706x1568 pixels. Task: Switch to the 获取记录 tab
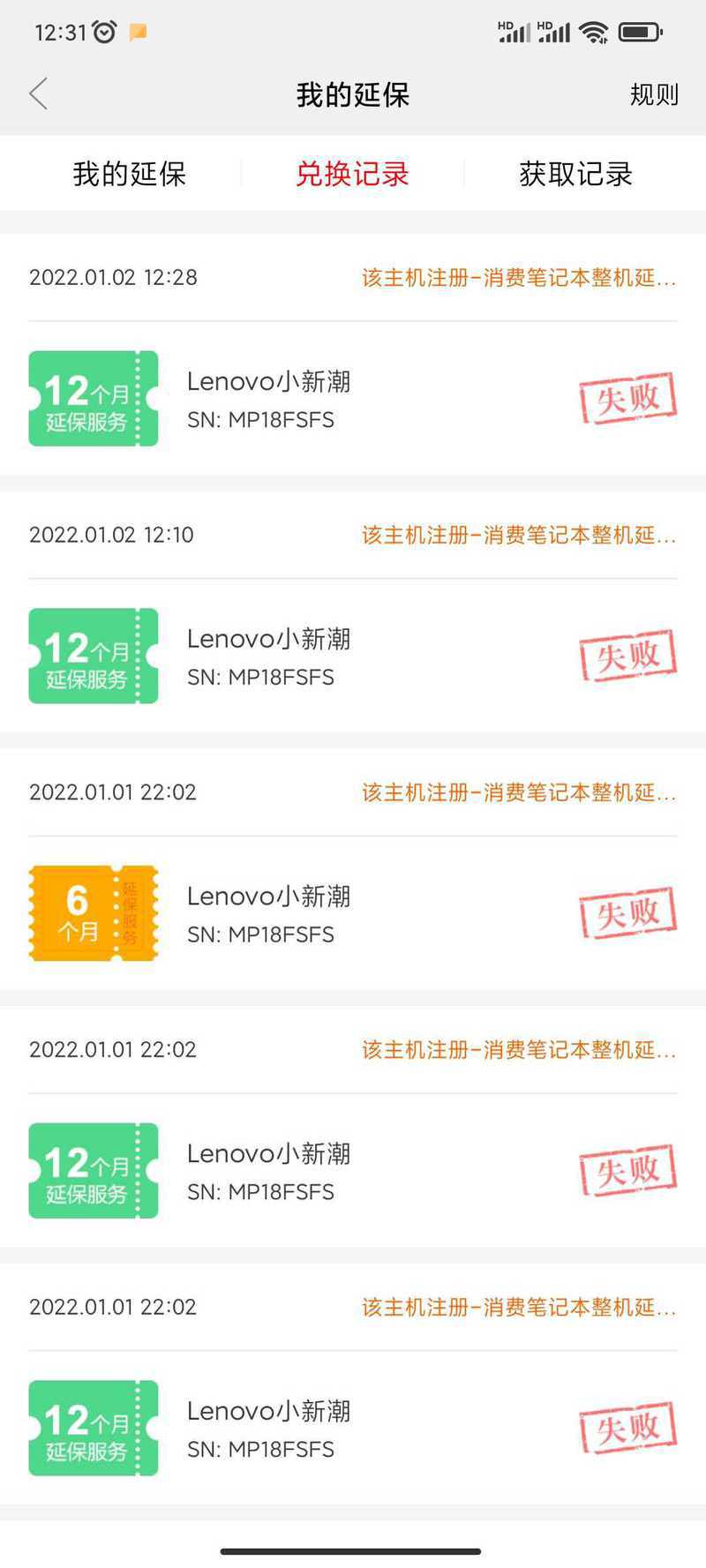pyautogui.click(x=575, y=174)
